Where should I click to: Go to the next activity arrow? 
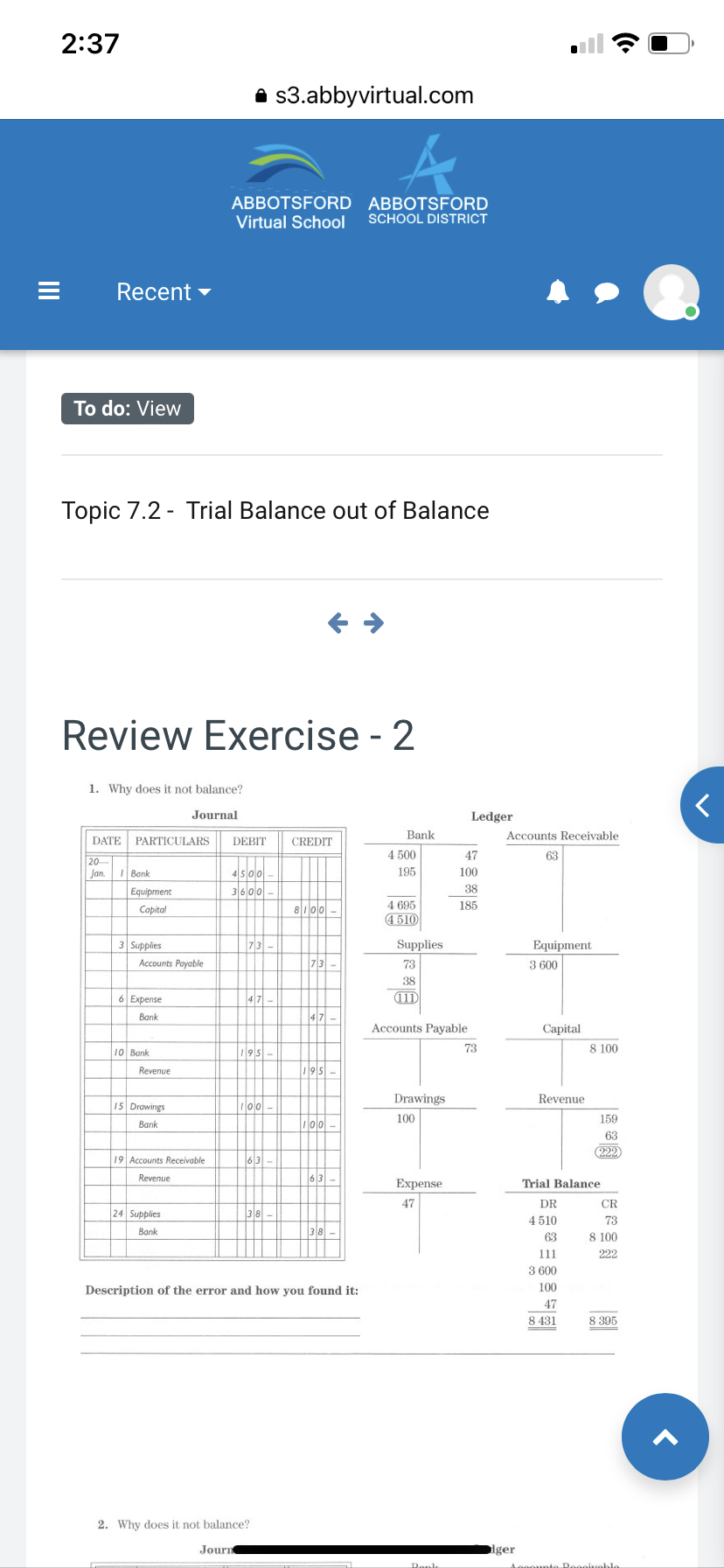coord(374,623)
